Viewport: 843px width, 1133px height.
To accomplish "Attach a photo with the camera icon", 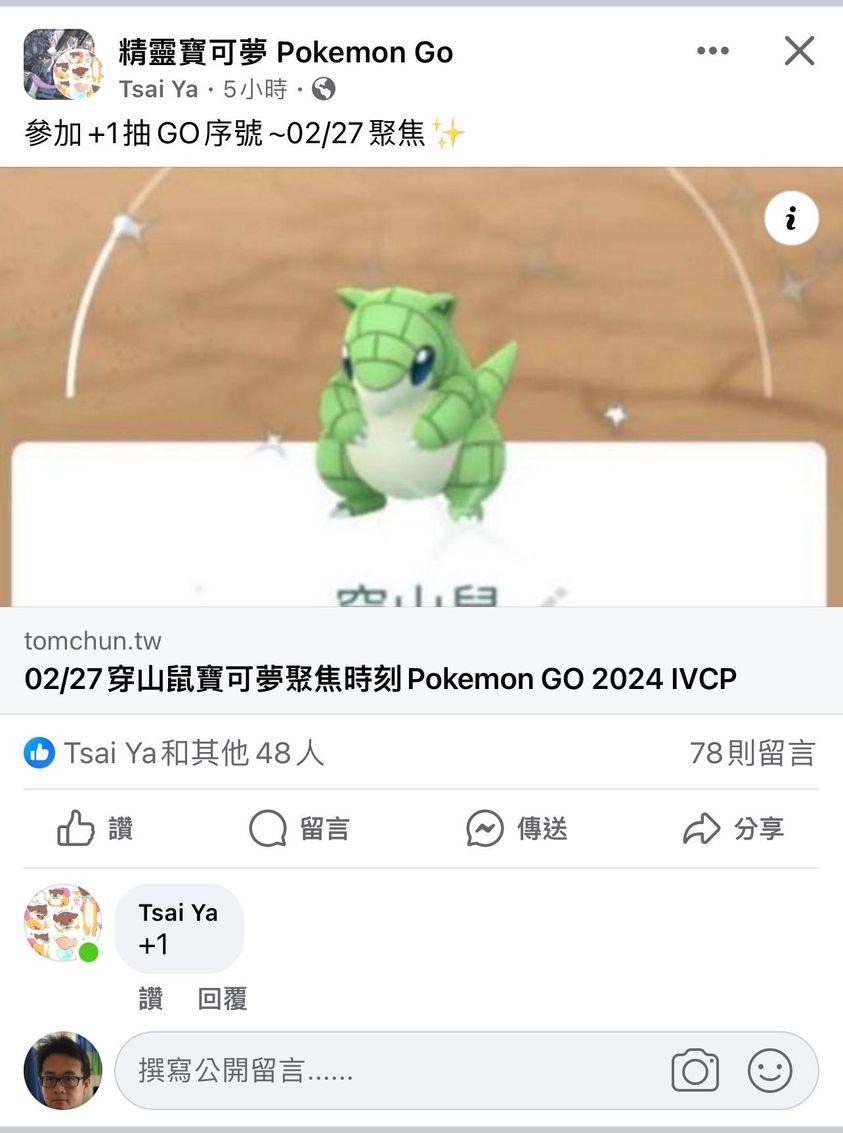I will [x=695, y=1071].
